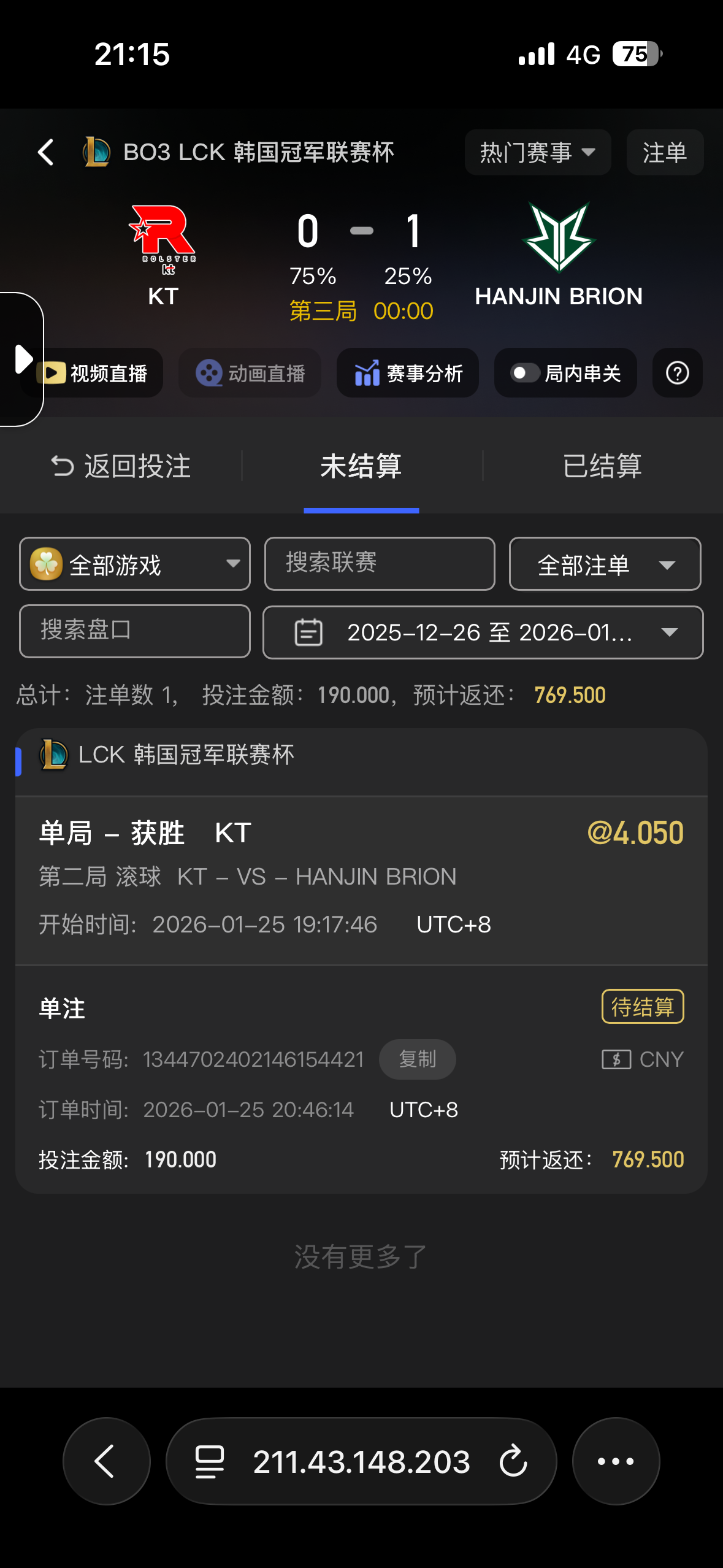This screenshot has width=723, height=1568.
Task: Toggle 局内串关 switch
Action: [x=525, y=373]
